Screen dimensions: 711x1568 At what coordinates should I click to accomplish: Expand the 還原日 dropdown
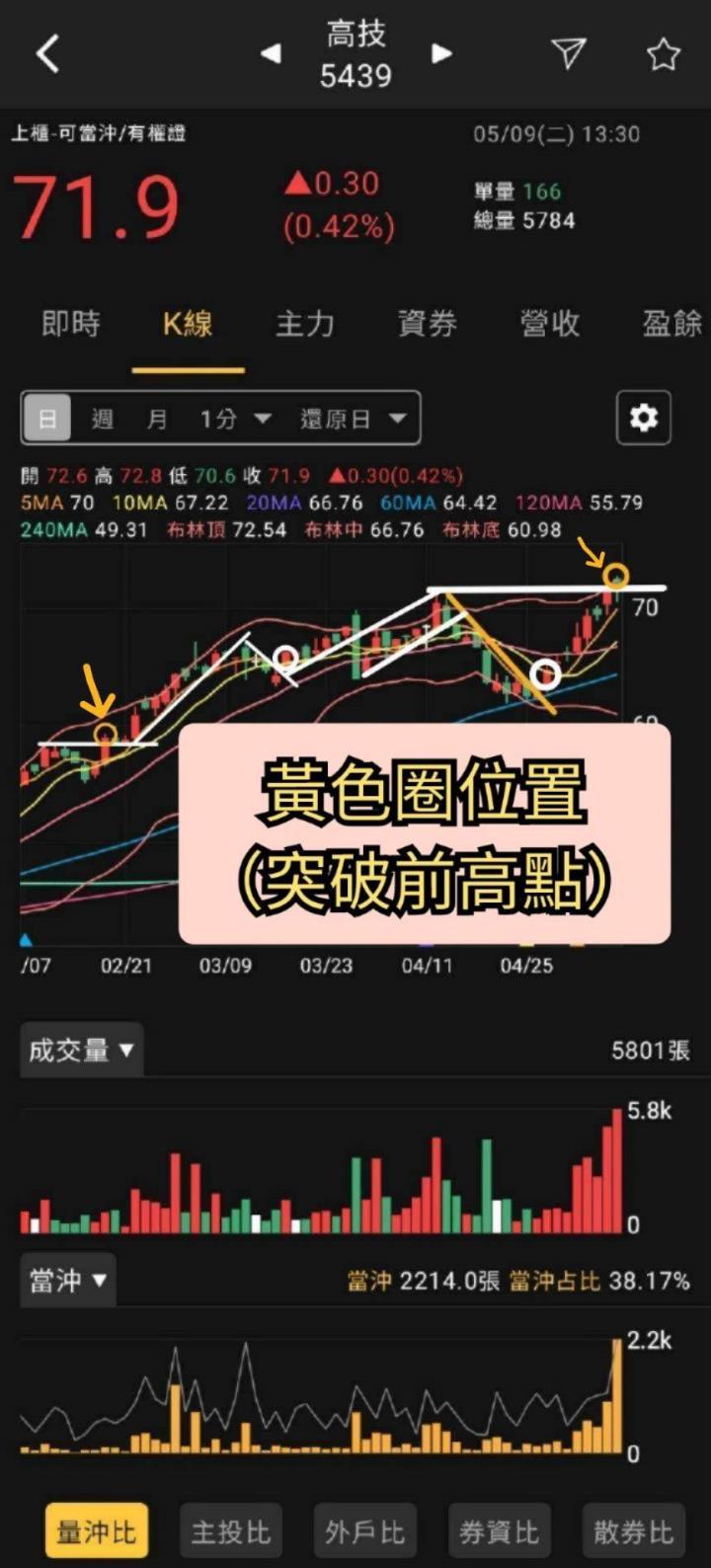point(354,419)
